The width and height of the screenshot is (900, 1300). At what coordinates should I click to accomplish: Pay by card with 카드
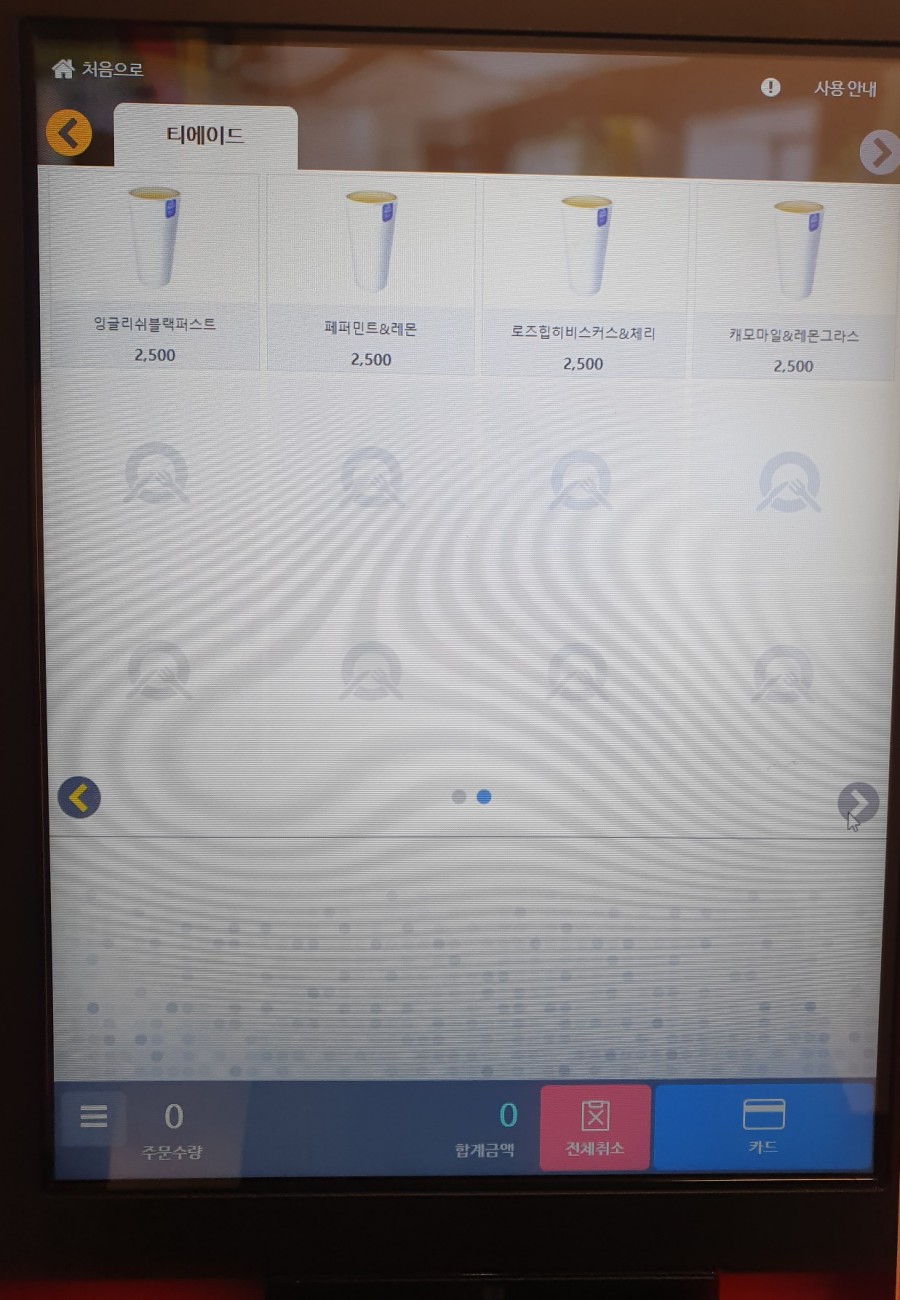(x=763, y=1126)
